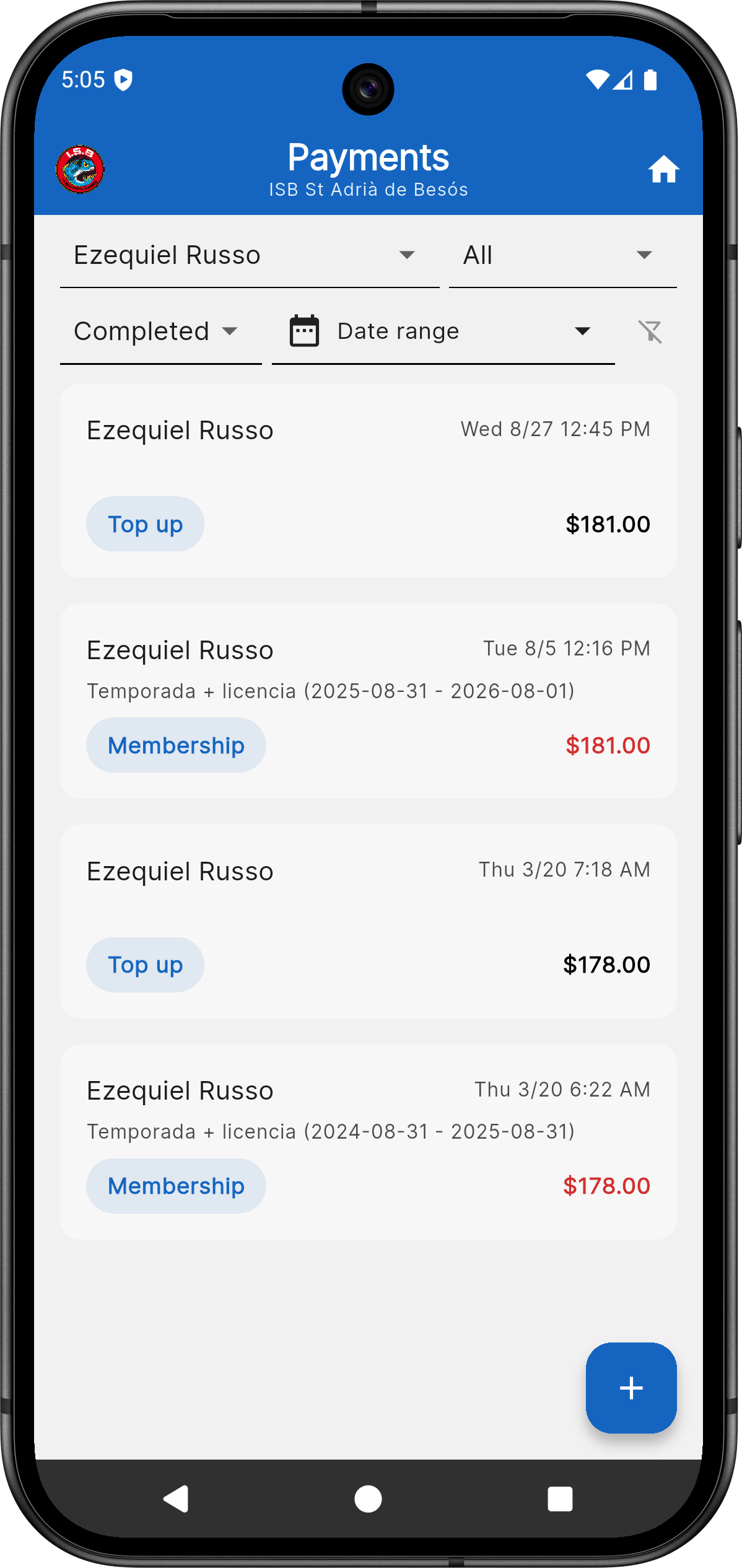Tap the ISB St Adrià de Besós subtitle

[369, 190]
